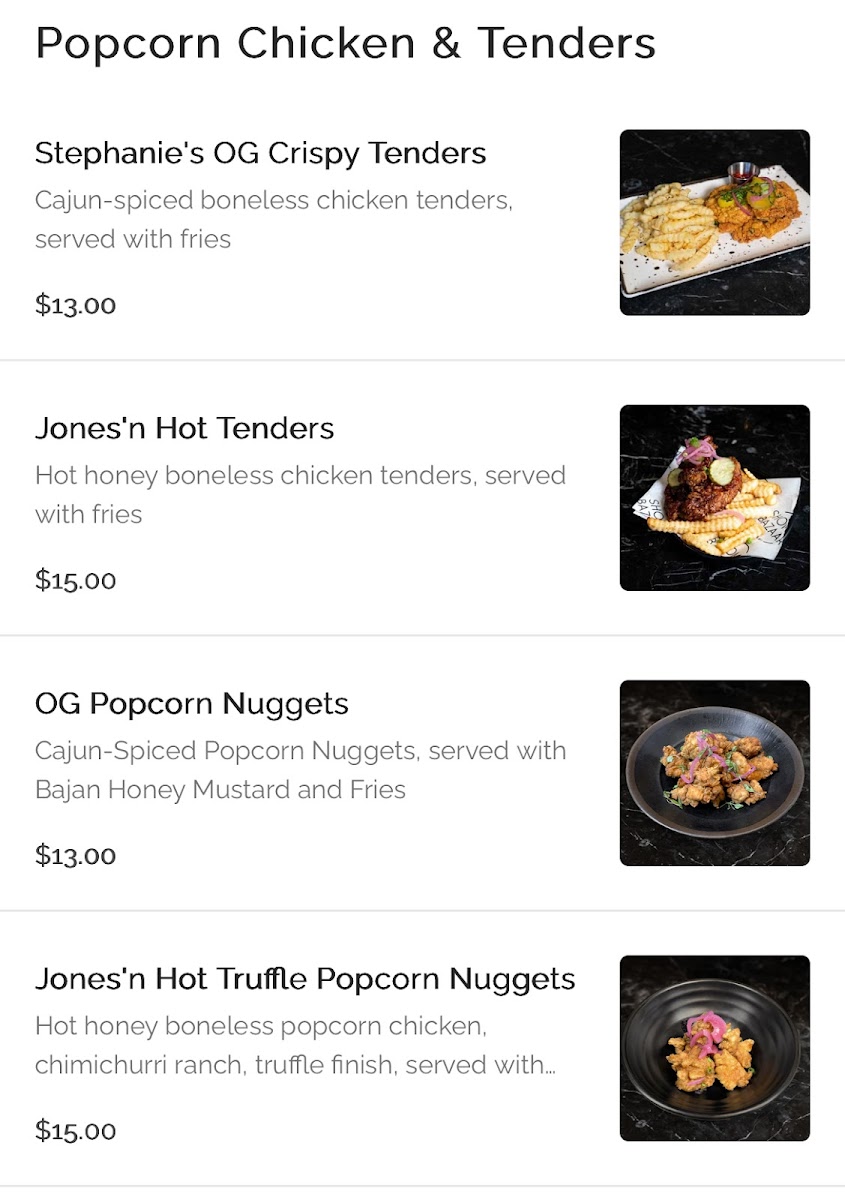The image size is (845, 1200).
Task: Open Stephanie's OG Crispy Tenders item
Action: [260, 154]
